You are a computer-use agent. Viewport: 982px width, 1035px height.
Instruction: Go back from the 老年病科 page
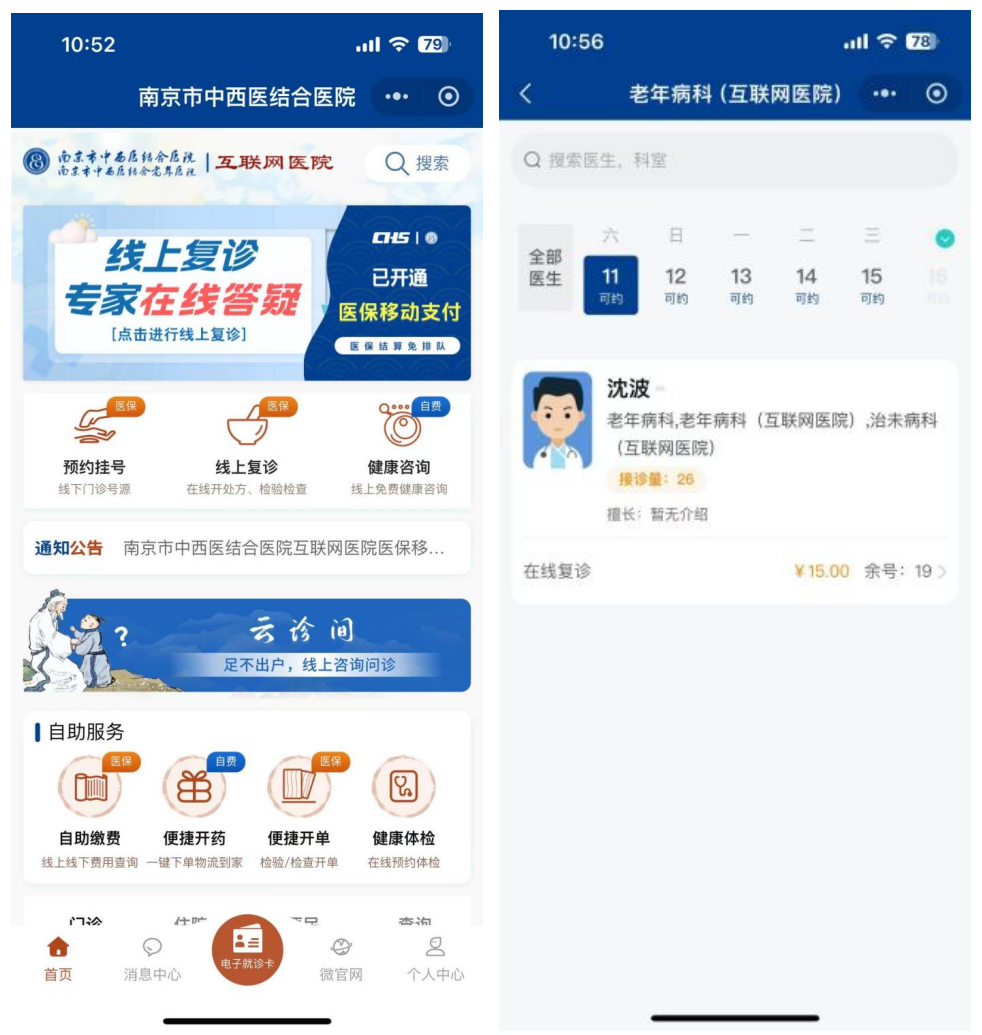click(526, 94)
